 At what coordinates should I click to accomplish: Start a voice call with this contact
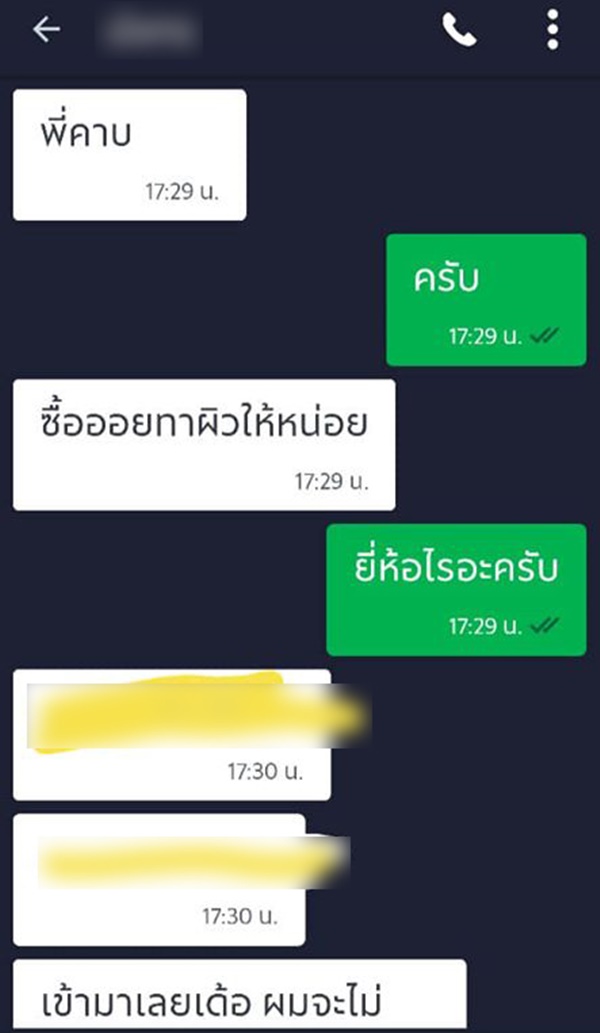click(460, 31)
